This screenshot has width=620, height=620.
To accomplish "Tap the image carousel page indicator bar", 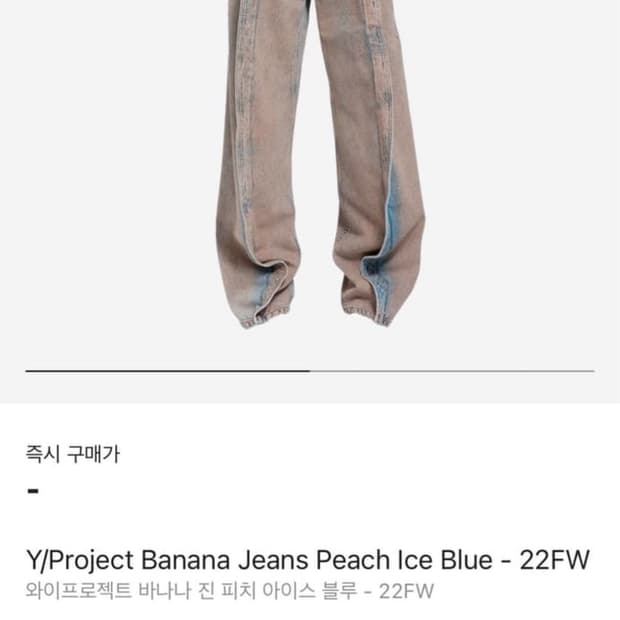I will pyautogui.click(x=310, y=371).
